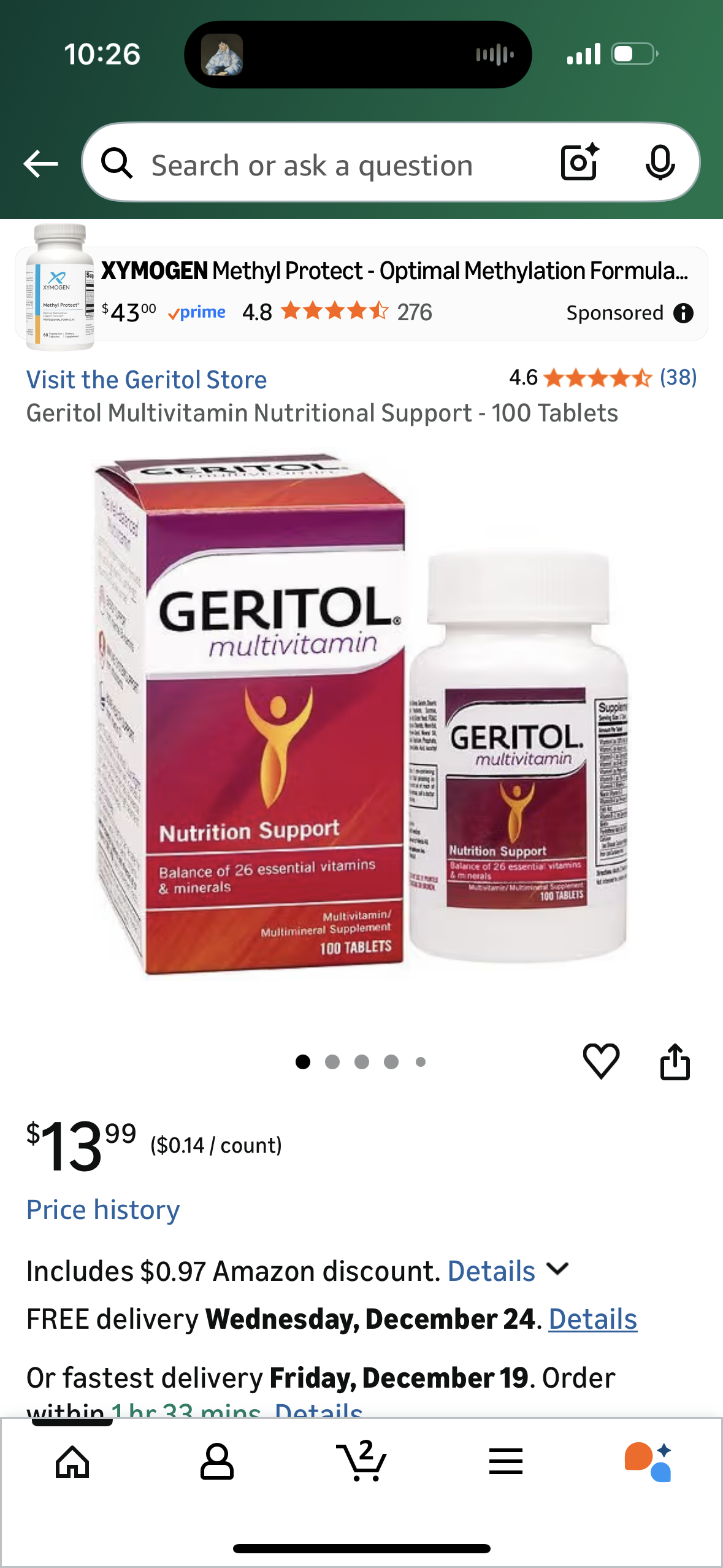Click the back arrow
Image resolution: width=723 pixels, height=1568 pixels.
(x=39, y=163)
